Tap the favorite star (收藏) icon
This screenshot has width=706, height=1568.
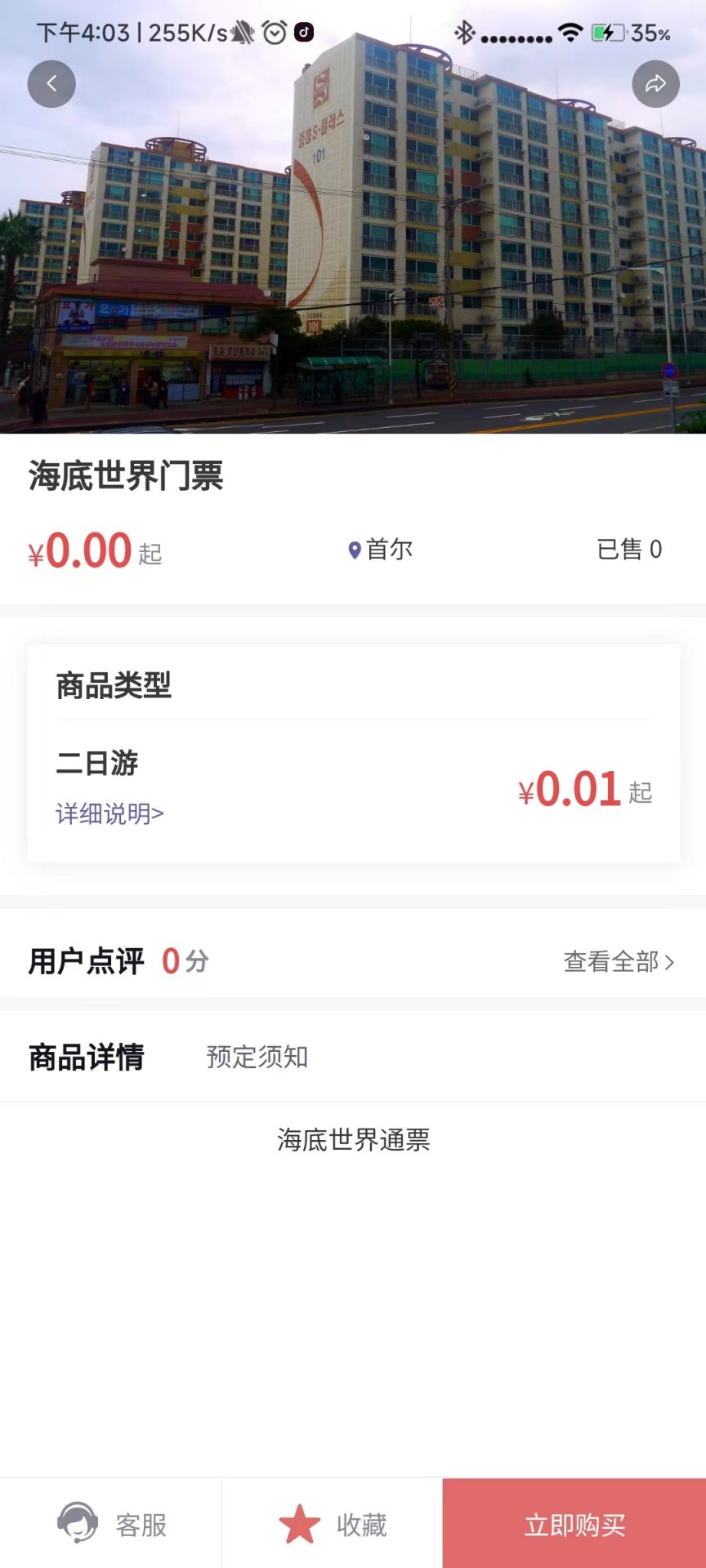[299, 1521]
